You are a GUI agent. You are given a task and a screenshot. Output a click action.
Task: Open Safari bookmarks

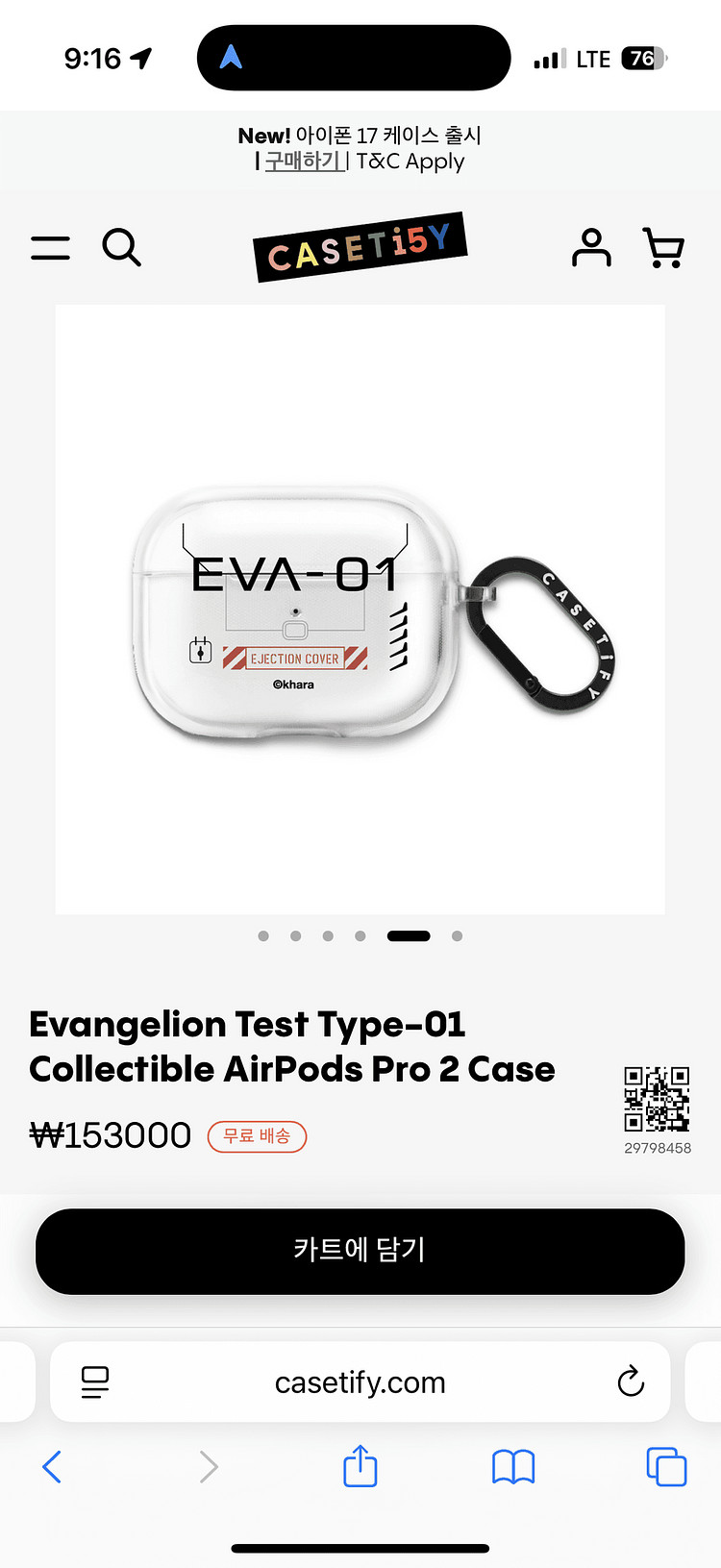click(513, 1467)
